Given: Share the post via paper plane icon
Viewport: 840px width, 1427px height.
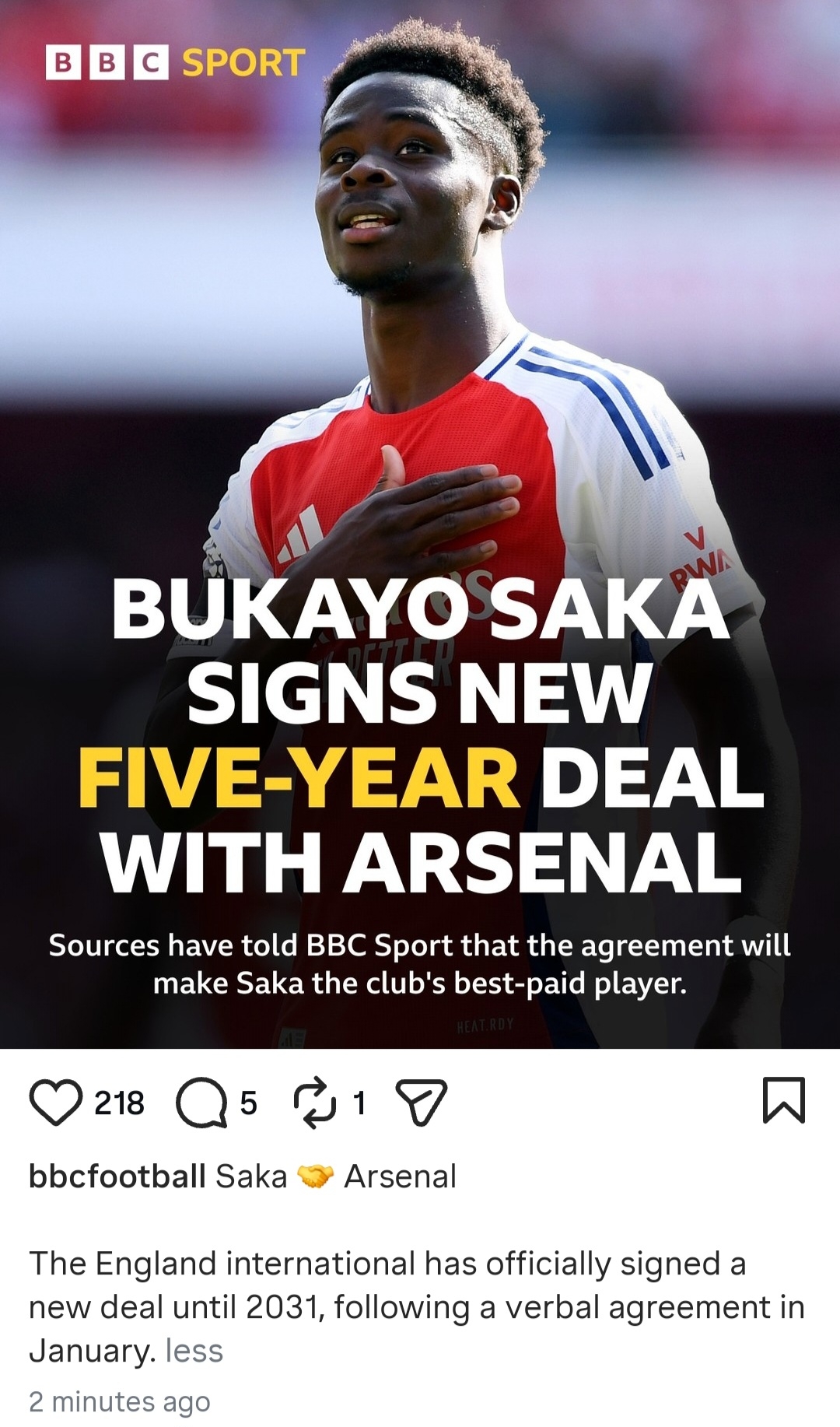Looking at the screenshot, I should click(x=422, y=1103).
